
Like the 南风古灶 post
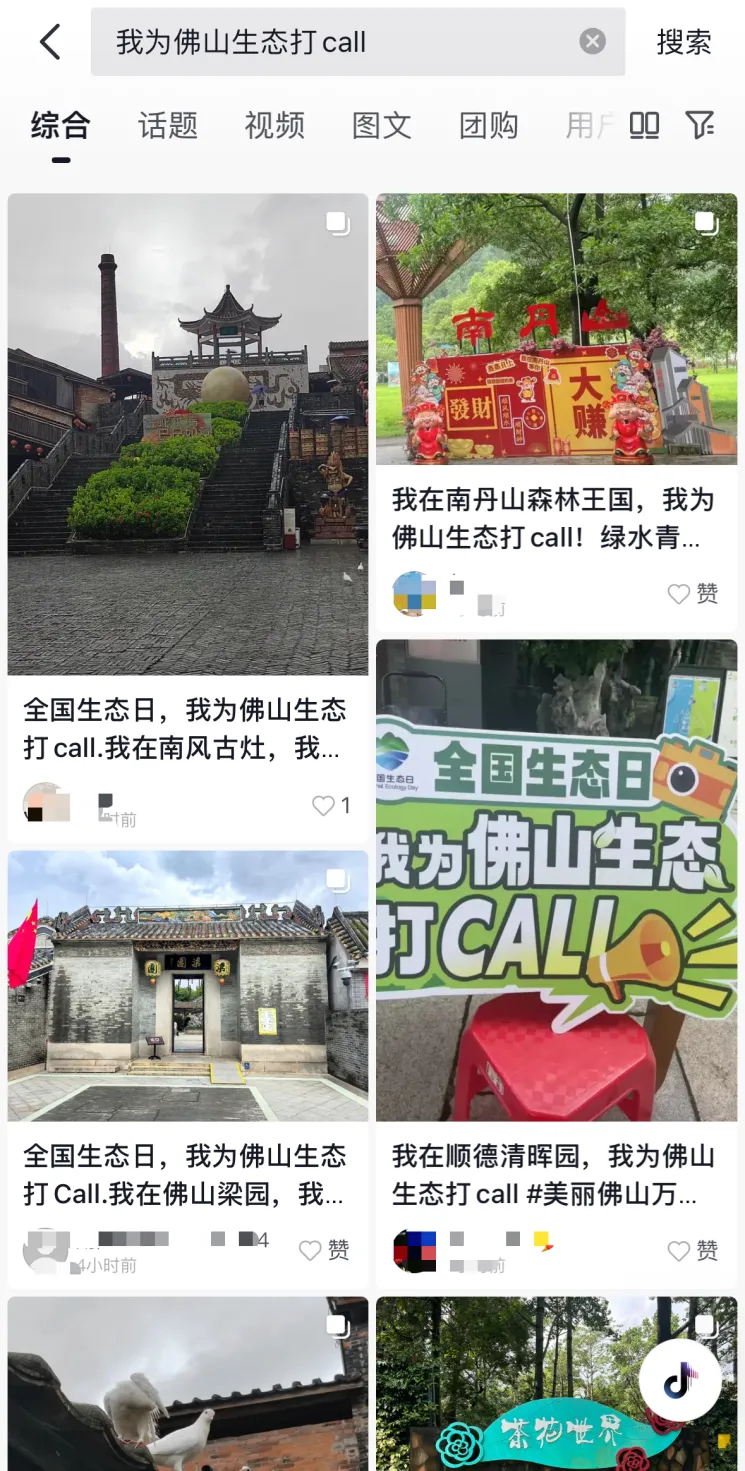(x=331, y=805)
